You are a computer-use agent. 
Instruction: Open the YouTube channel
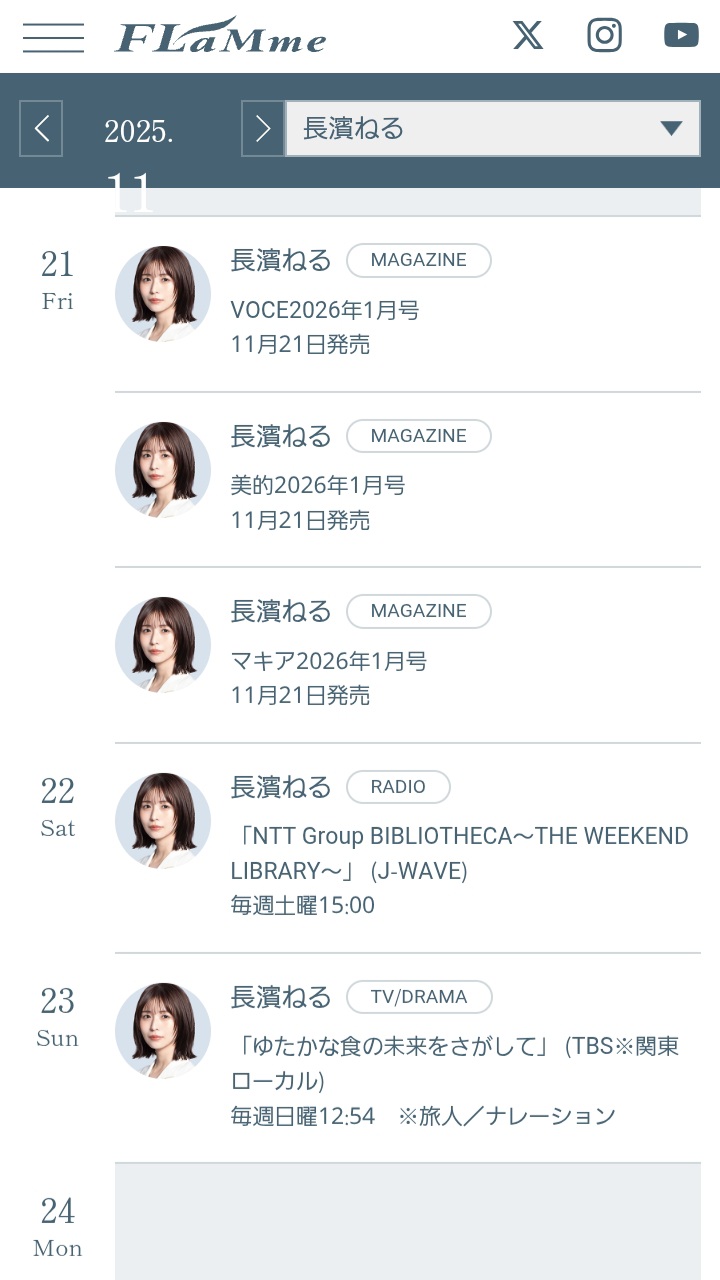point(681,36)
